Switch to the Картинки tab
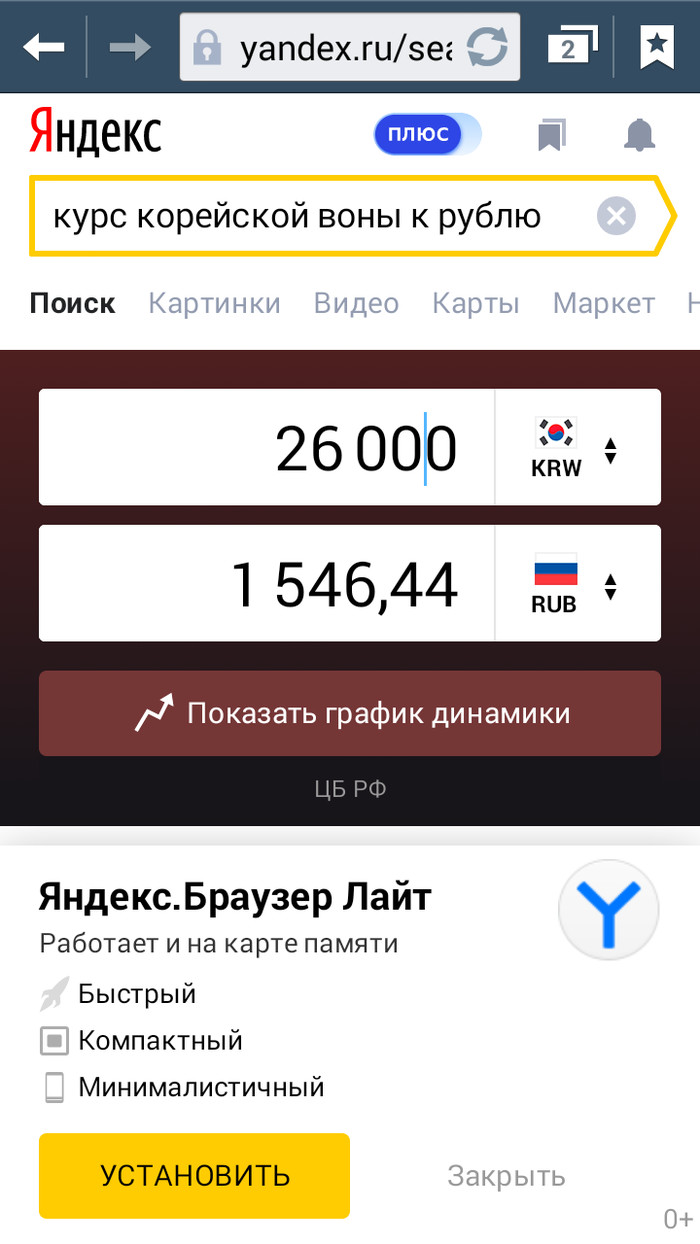 click(x=214, y=303)
